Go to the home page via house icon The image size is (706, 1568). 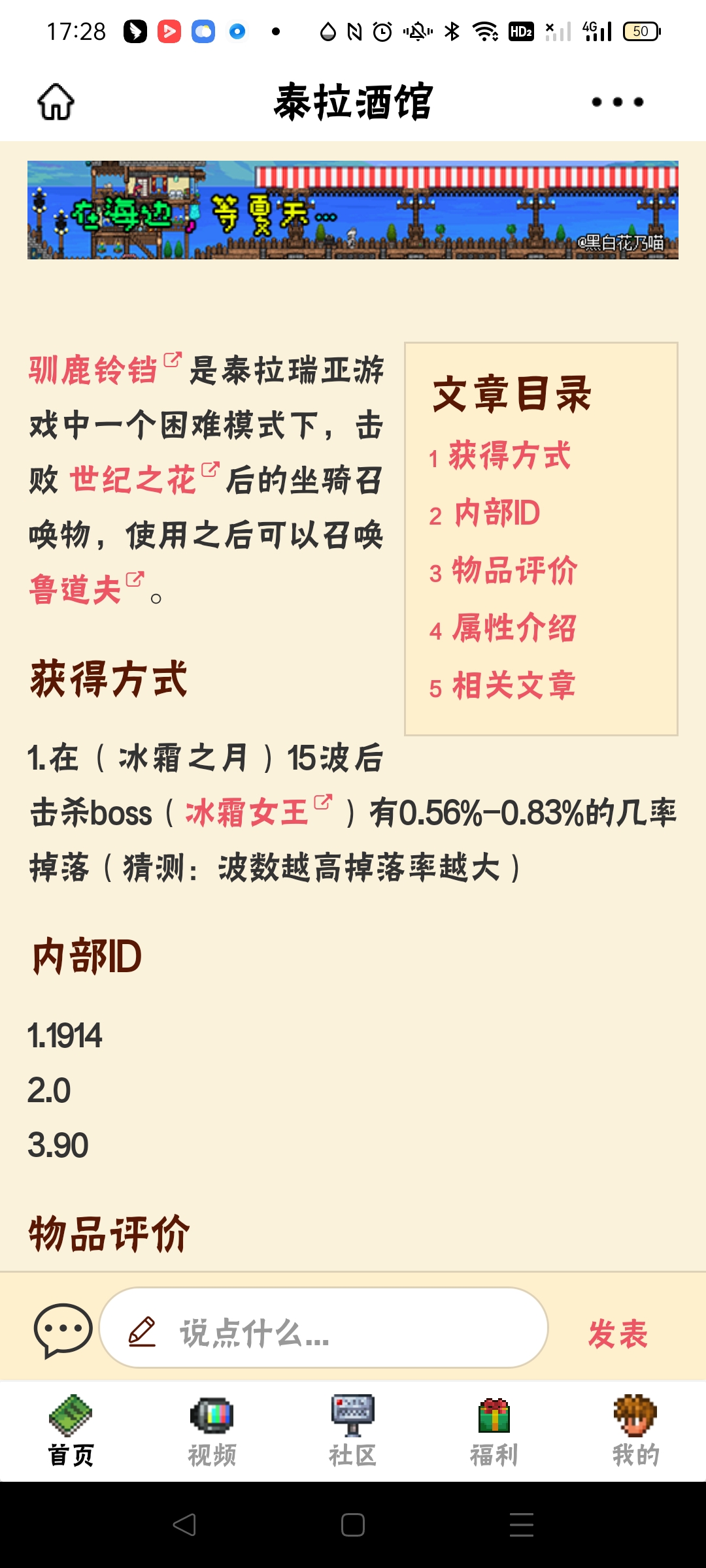click(x=56, y=102)
